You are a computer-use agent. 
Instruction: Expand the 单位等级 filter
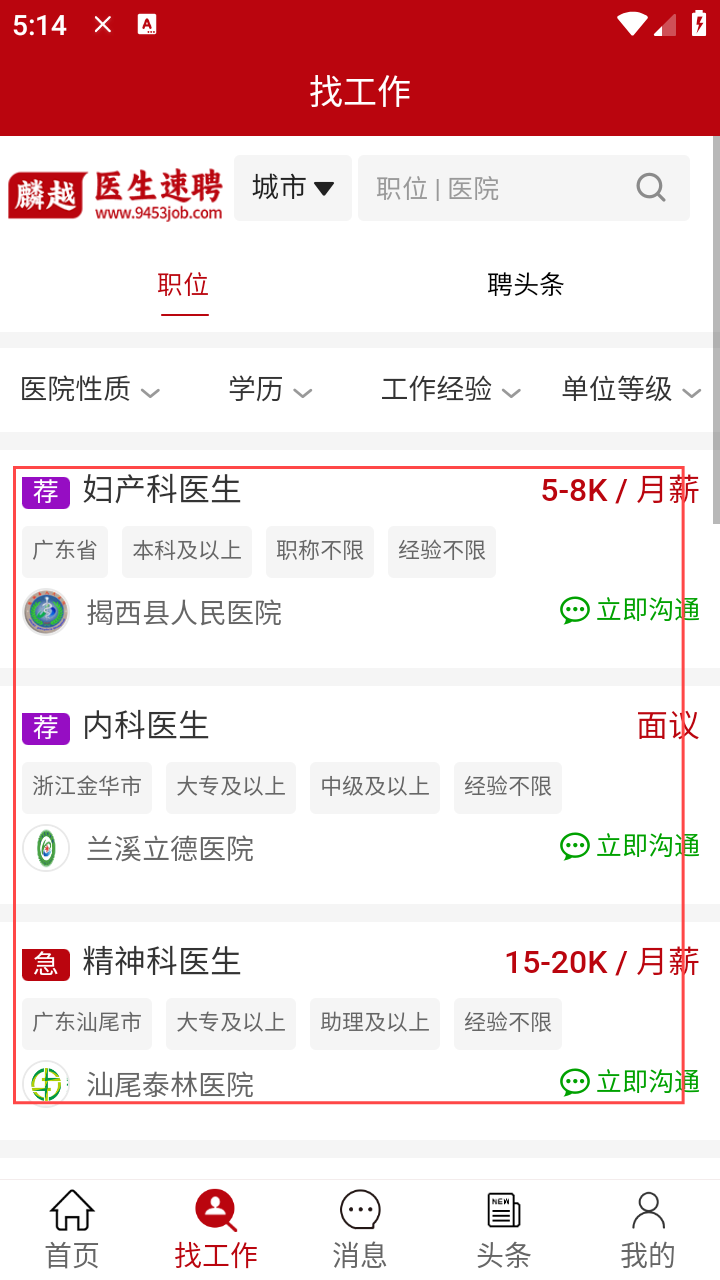pyautogui.click(x=631, y=390)
